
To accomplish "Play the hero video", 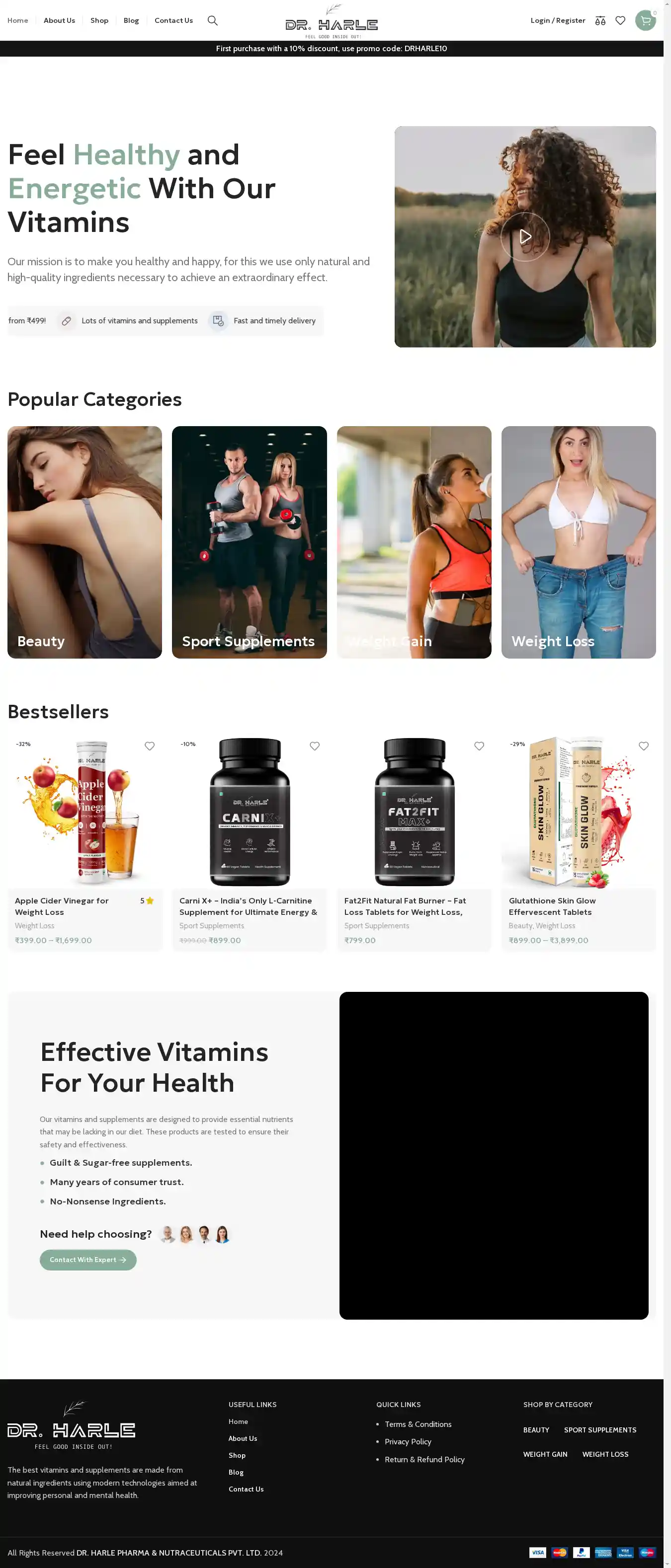I will pos(525,237).
